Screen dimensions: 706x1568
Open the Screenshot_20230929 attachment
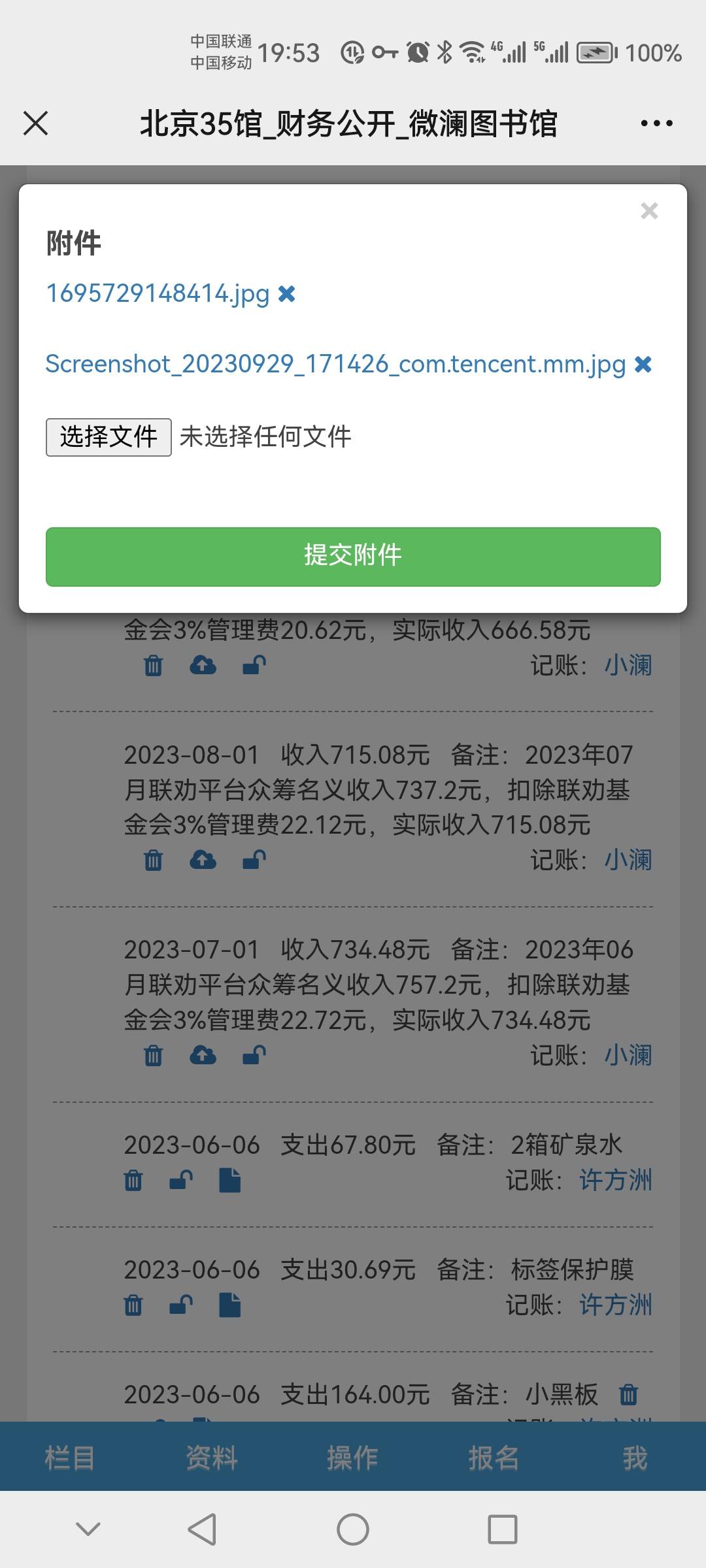[335, 364]
